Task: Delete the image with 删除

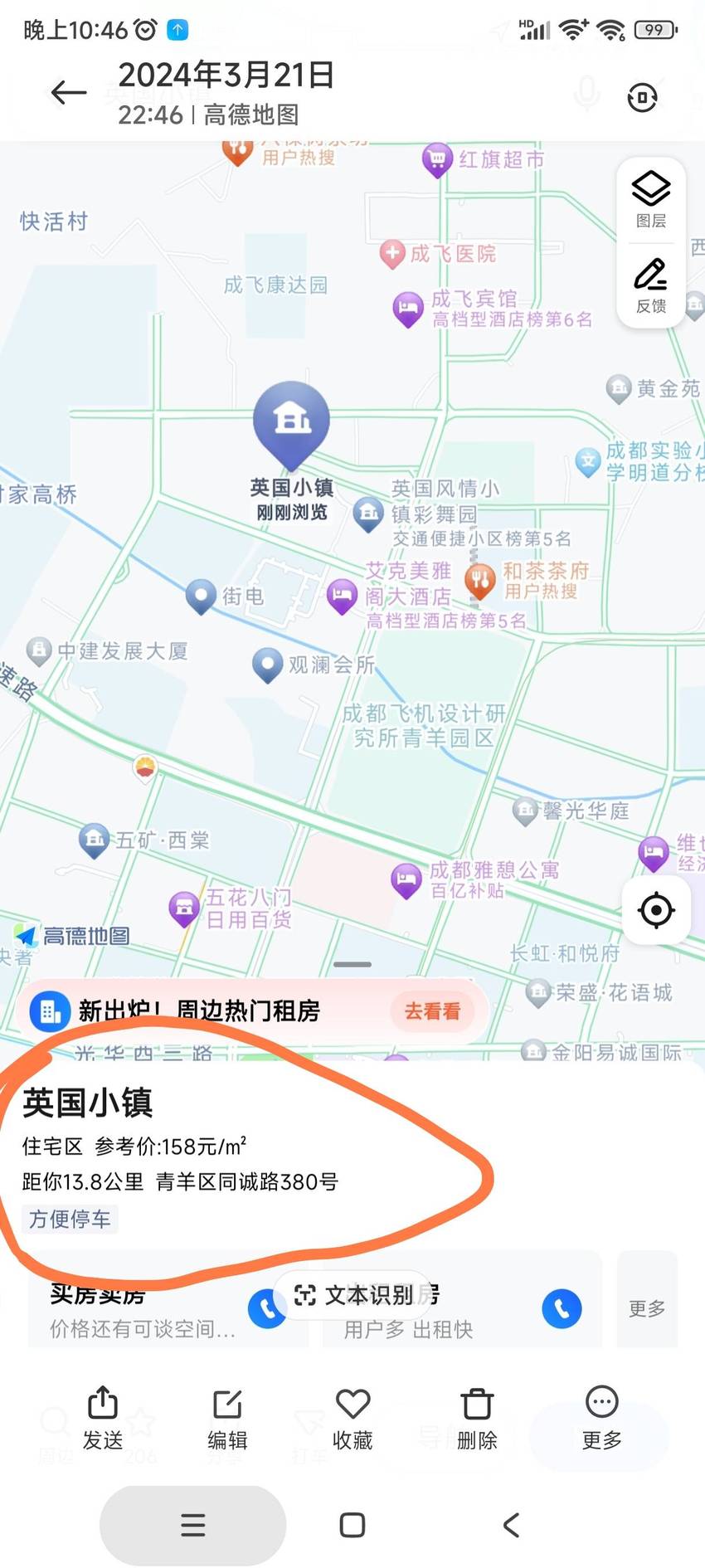Action: [477, 1419]
